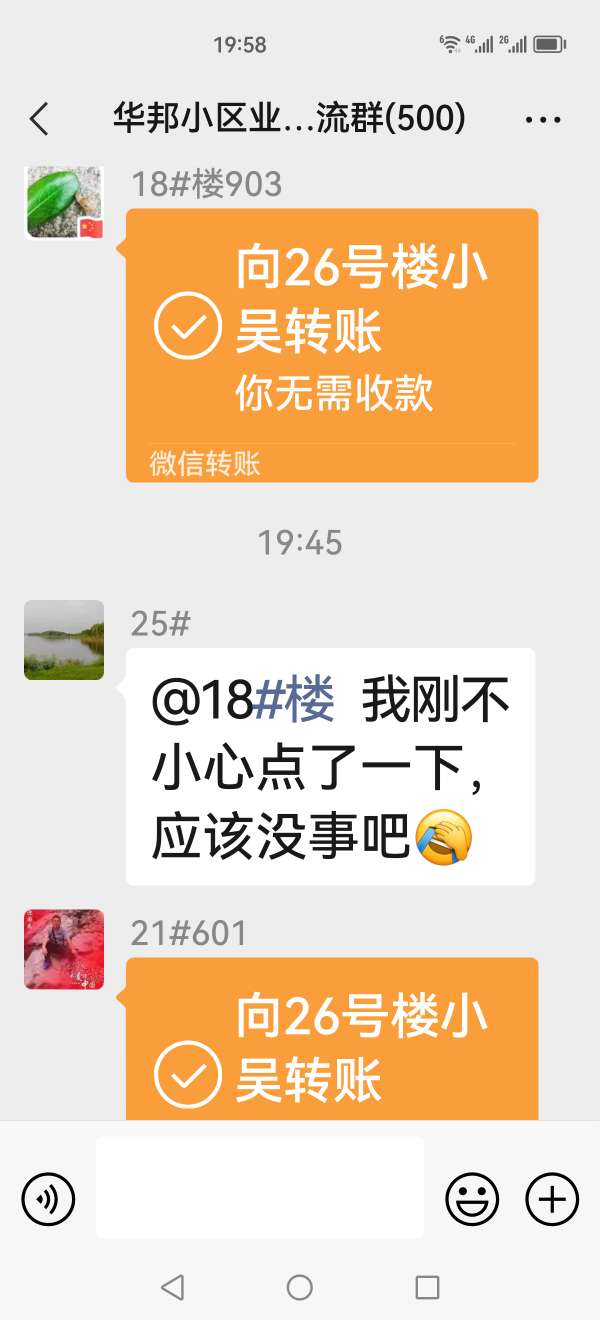Go back from the group chat
Screen dimensions: 600x1320
click(39, 119)
